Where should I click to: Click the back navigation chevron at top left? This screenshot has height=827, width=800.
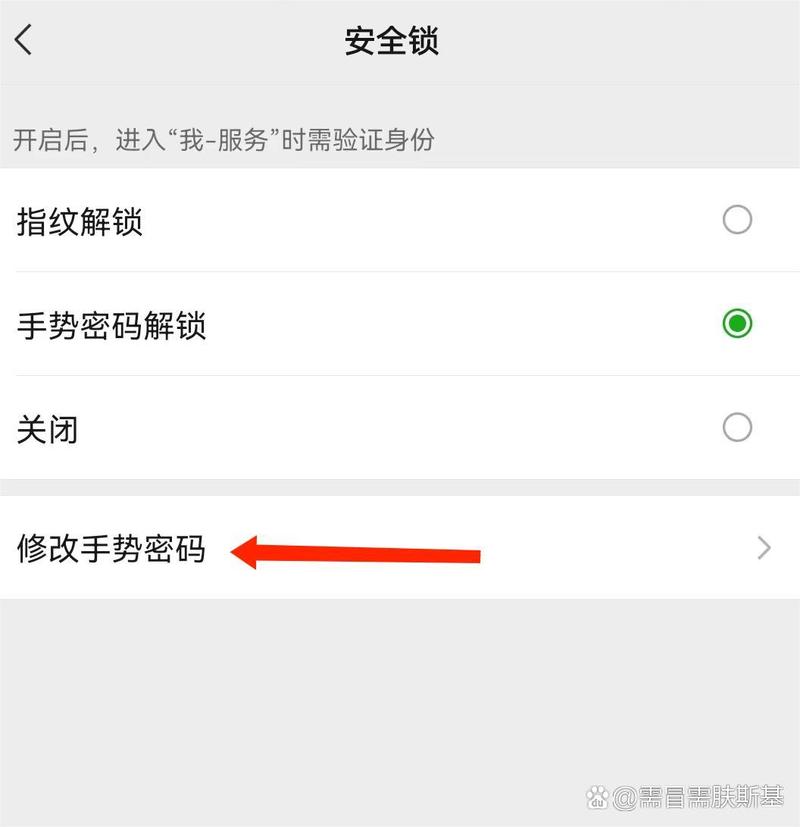(22, 40)
